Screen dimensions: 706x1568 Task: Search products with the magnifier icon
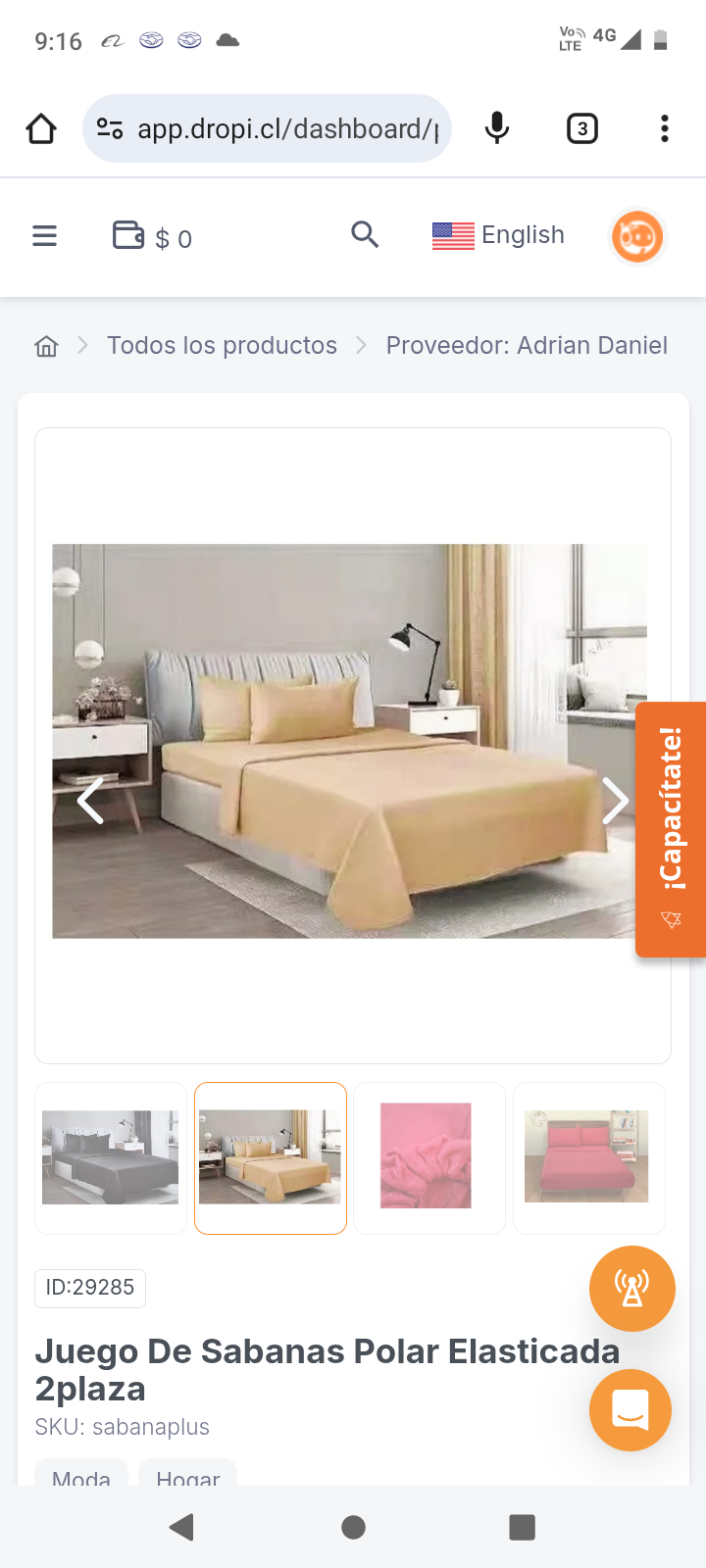(x=365, y=235)
